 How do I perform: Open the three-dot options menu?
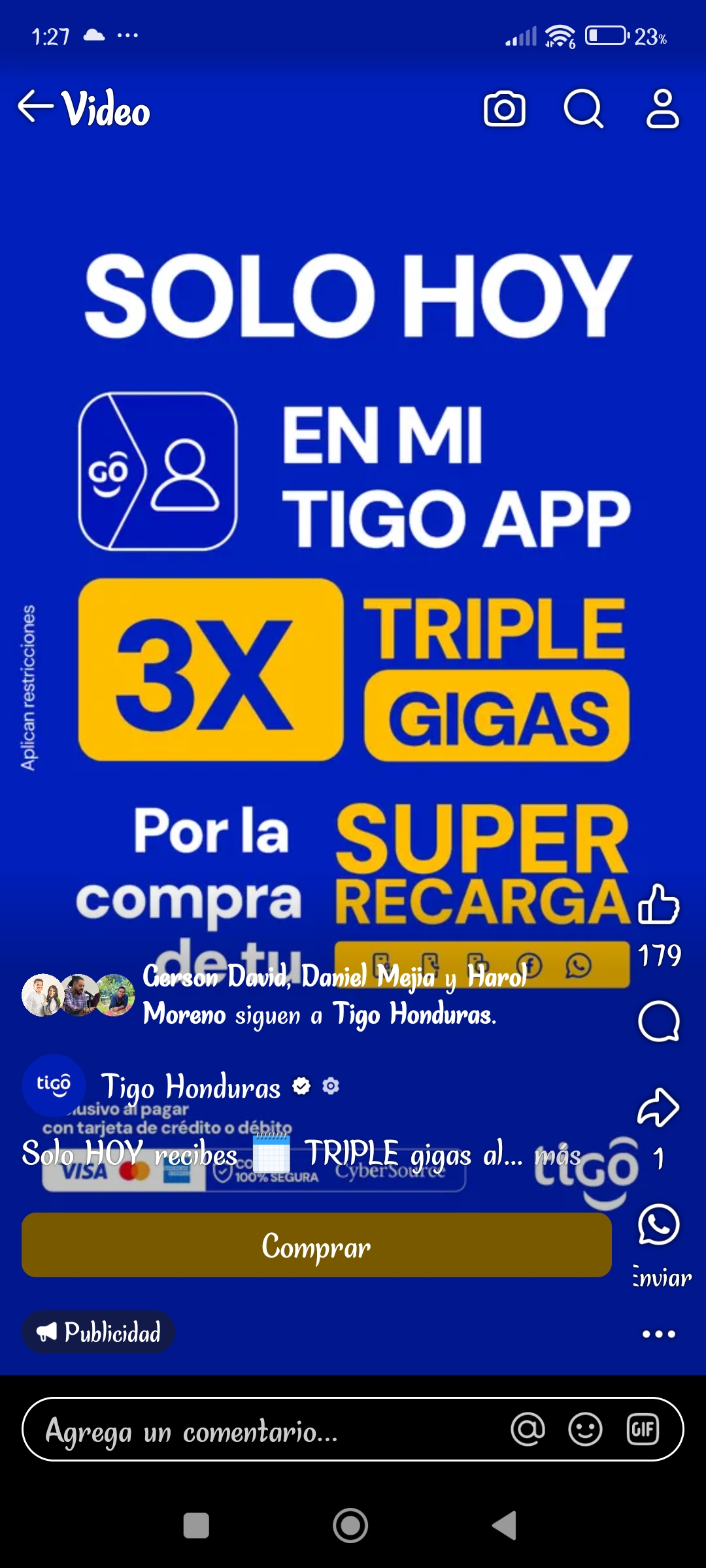click(658, 1333)
